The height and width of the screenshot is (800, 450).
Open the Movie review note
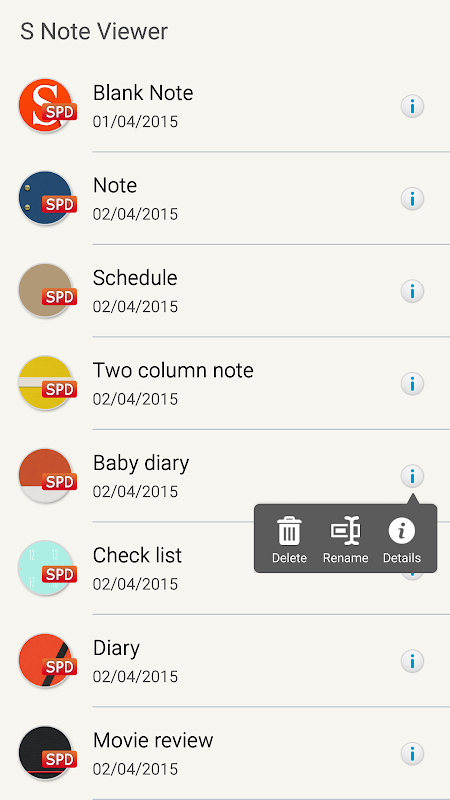[x=225, y=753]
